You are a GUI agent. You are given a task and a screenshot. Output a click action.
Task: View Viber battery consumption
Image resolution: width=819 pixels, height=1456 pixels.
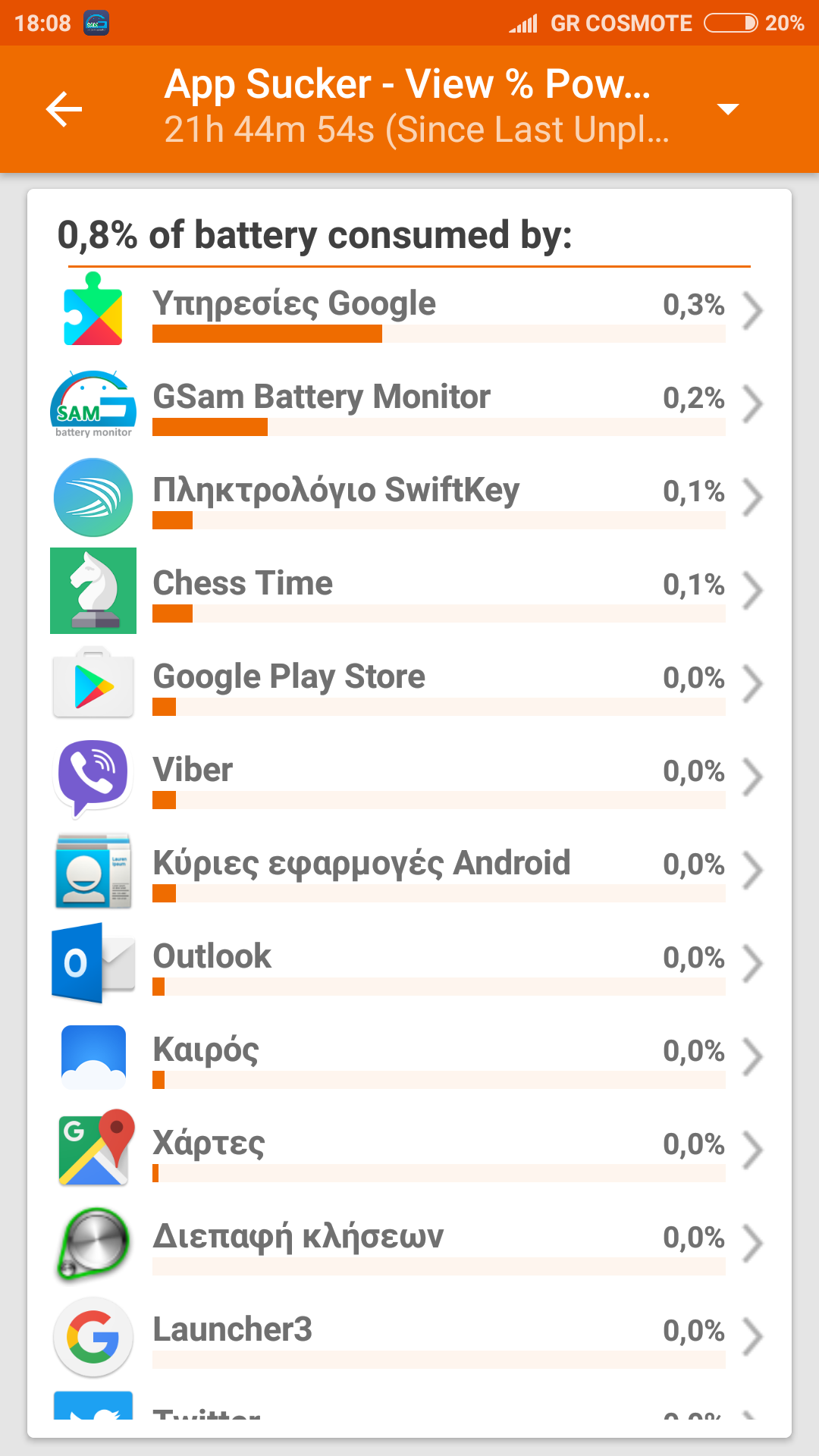pos(409,777)
